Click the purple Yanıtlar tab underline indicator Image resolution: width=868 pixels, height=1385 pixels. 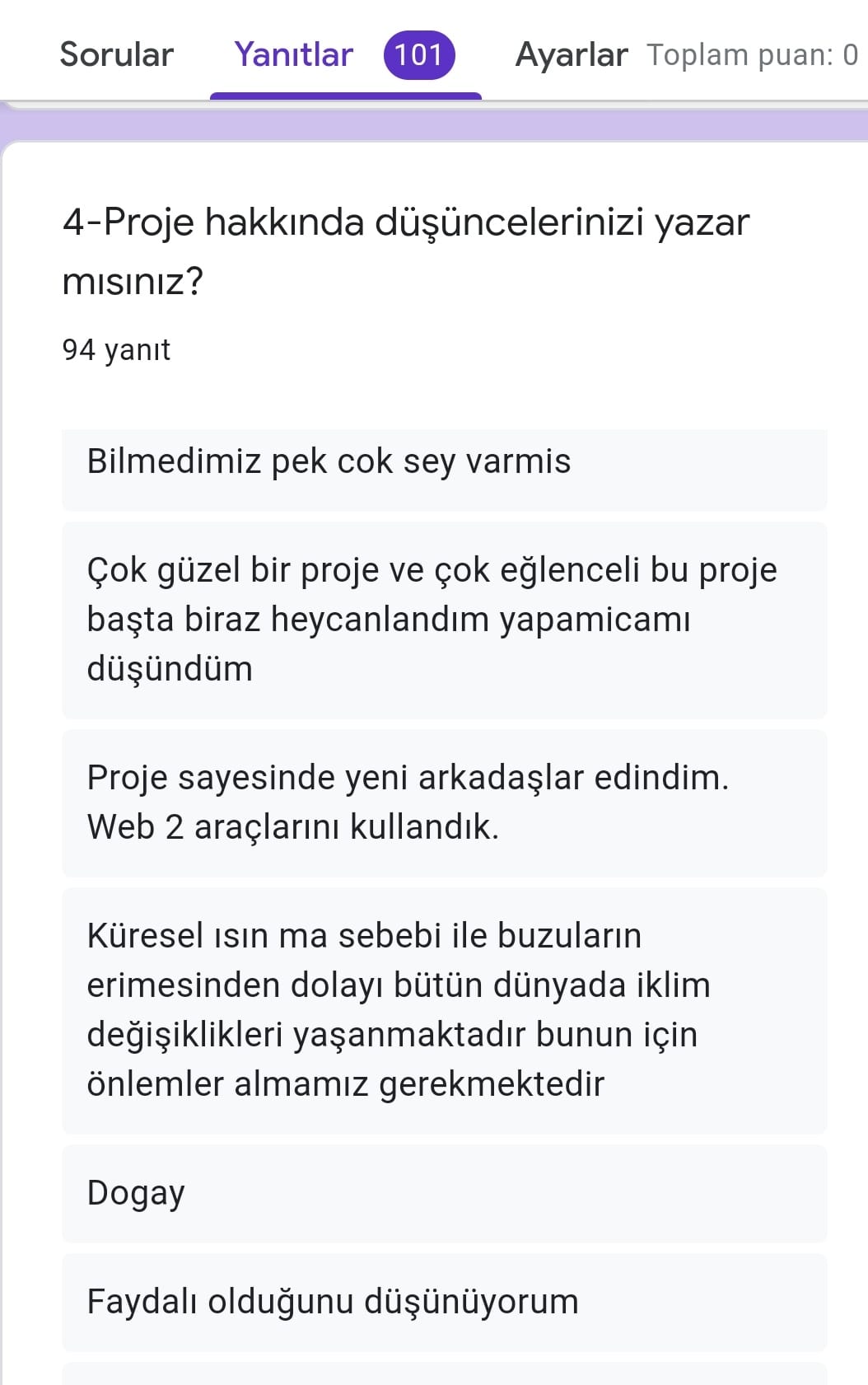(x=346, y=96)
